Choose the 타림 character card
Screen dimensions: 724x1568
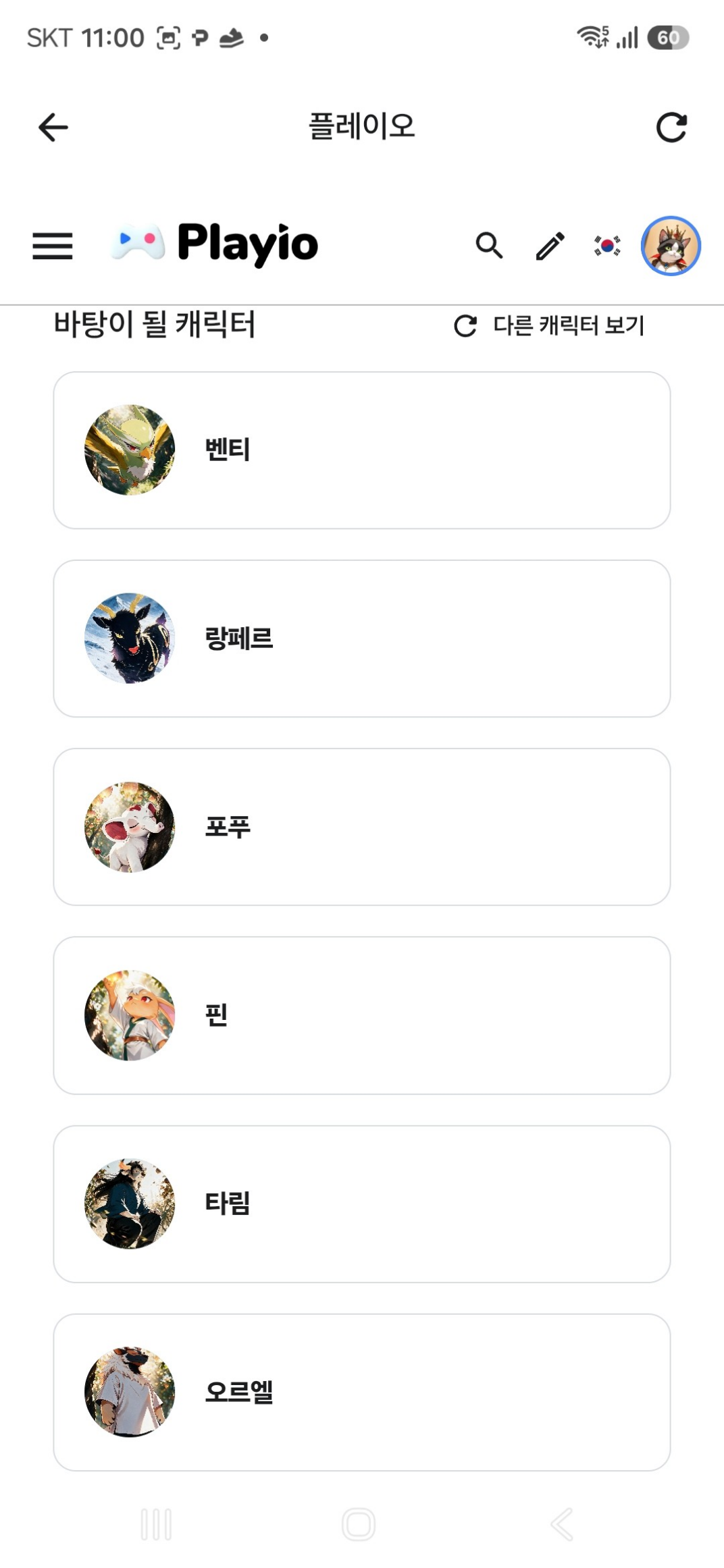click(x=362, y=1204)
